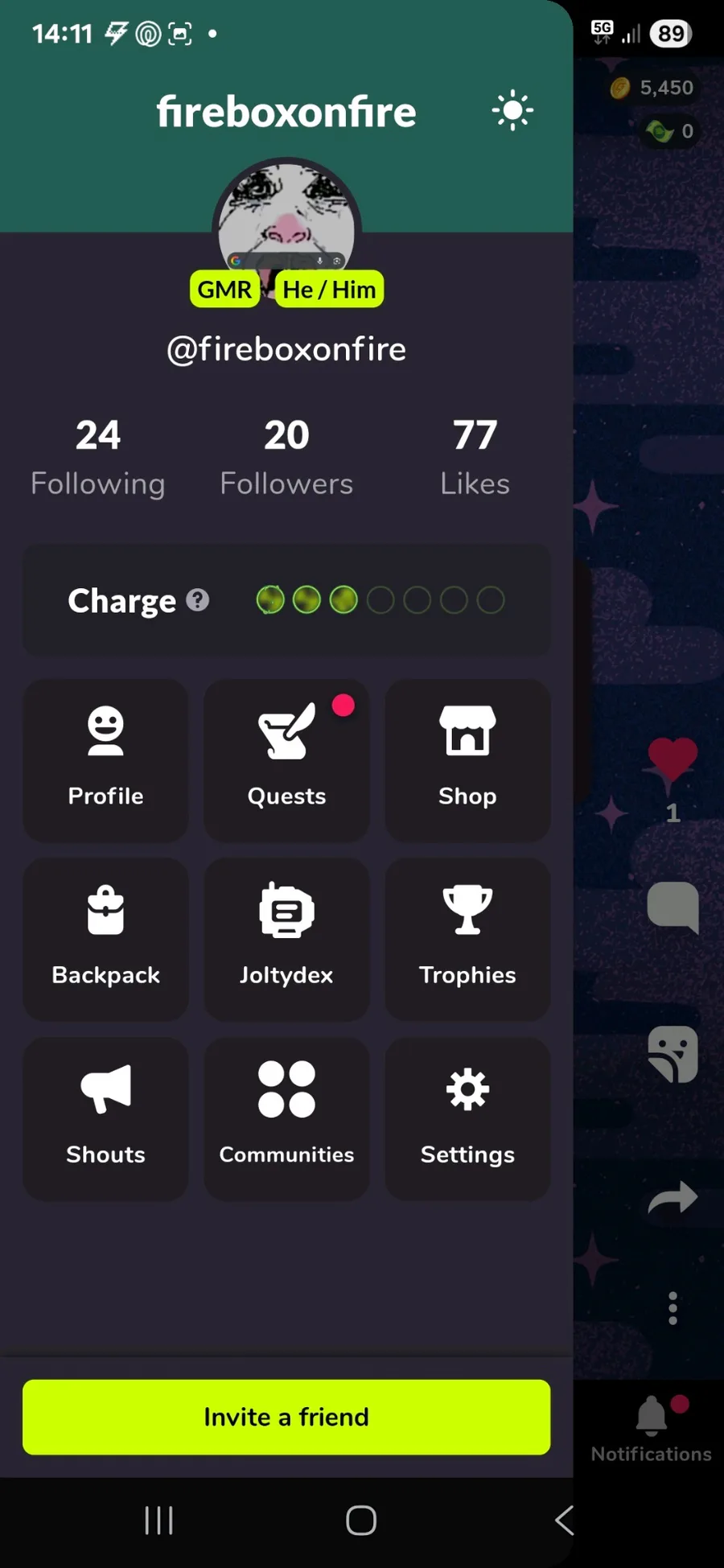Screen dimensions: 724x1568
Task: Browse Communities
Action: point(286,1118)
